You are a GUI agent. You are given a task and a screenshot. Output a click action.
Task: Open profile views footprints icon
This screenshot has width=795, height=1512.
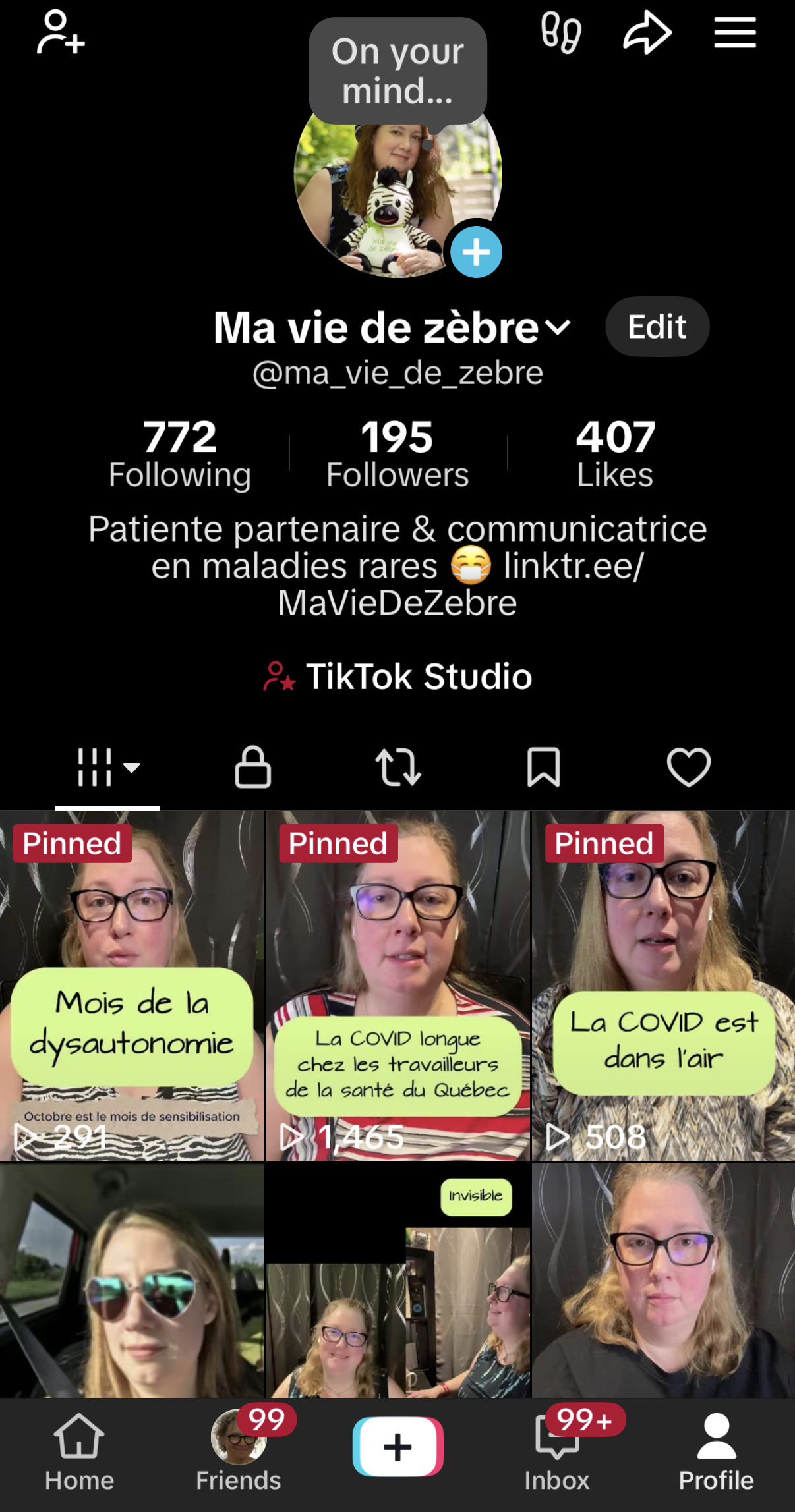pos(560,32)
